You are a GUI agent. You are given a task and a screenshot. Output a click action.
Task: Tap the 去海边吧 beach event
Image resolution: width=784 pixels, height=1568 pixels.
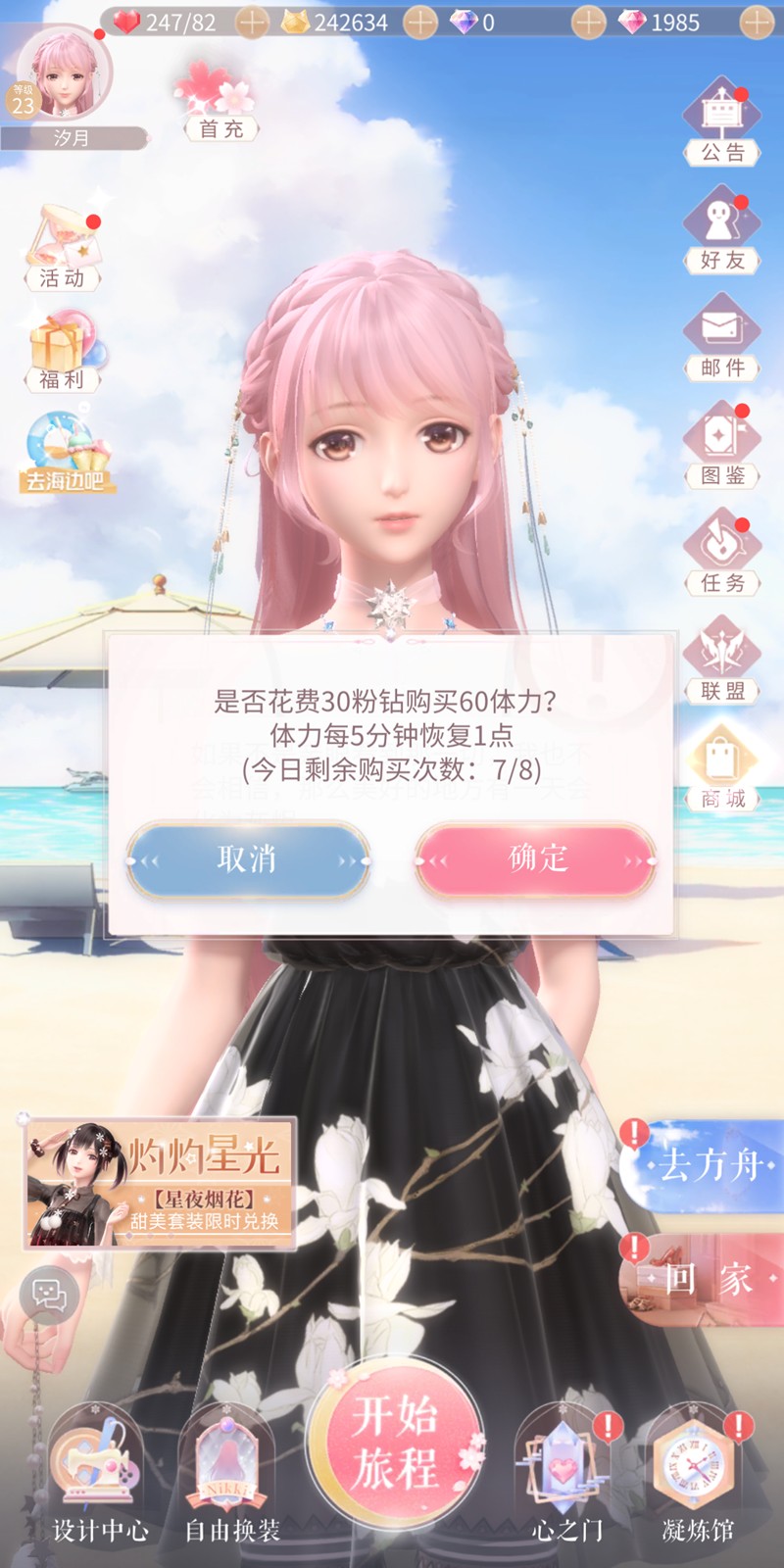64,453
